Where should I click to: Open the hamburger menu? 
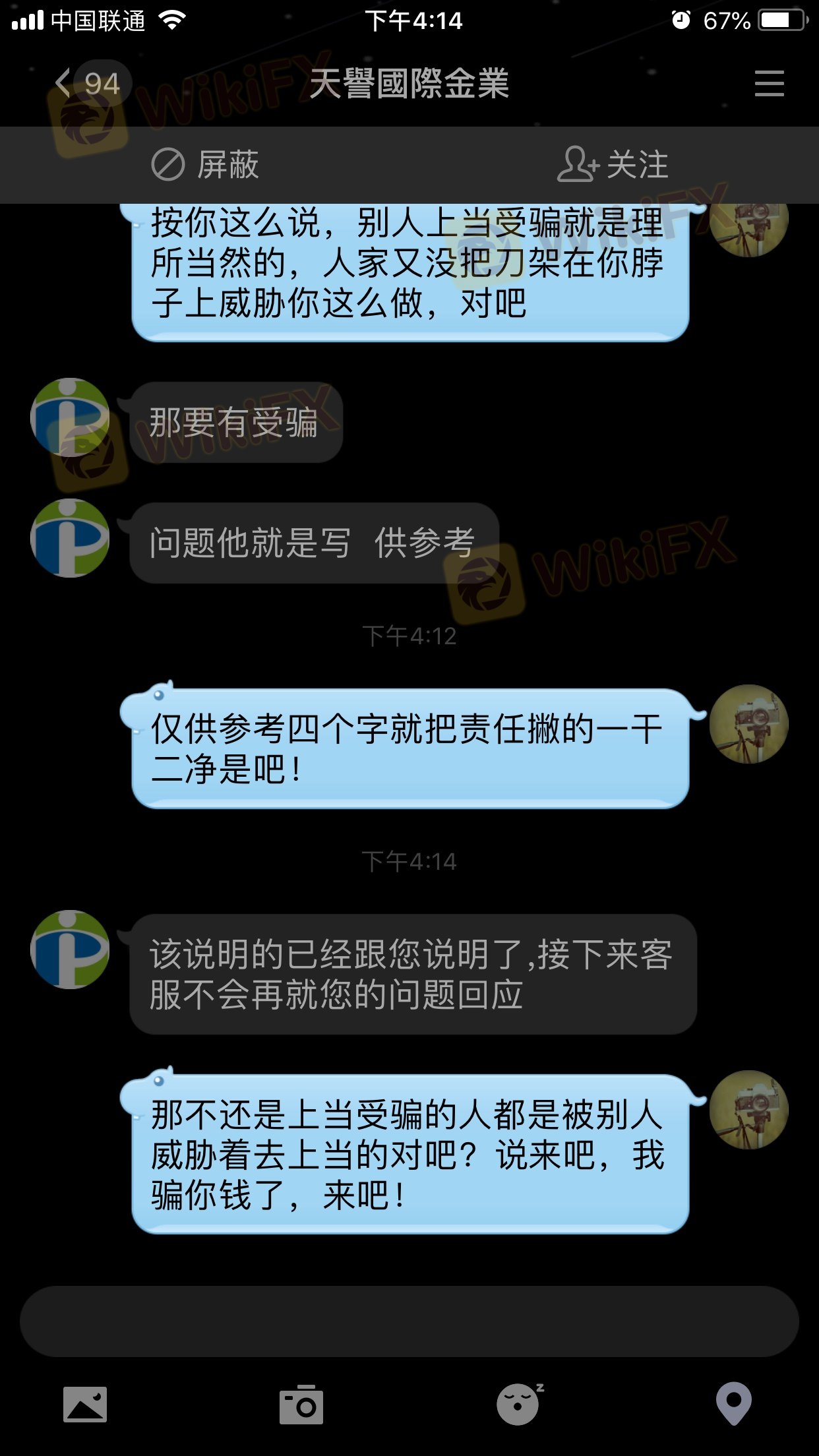pyautogui.click(x=769, y=84)
